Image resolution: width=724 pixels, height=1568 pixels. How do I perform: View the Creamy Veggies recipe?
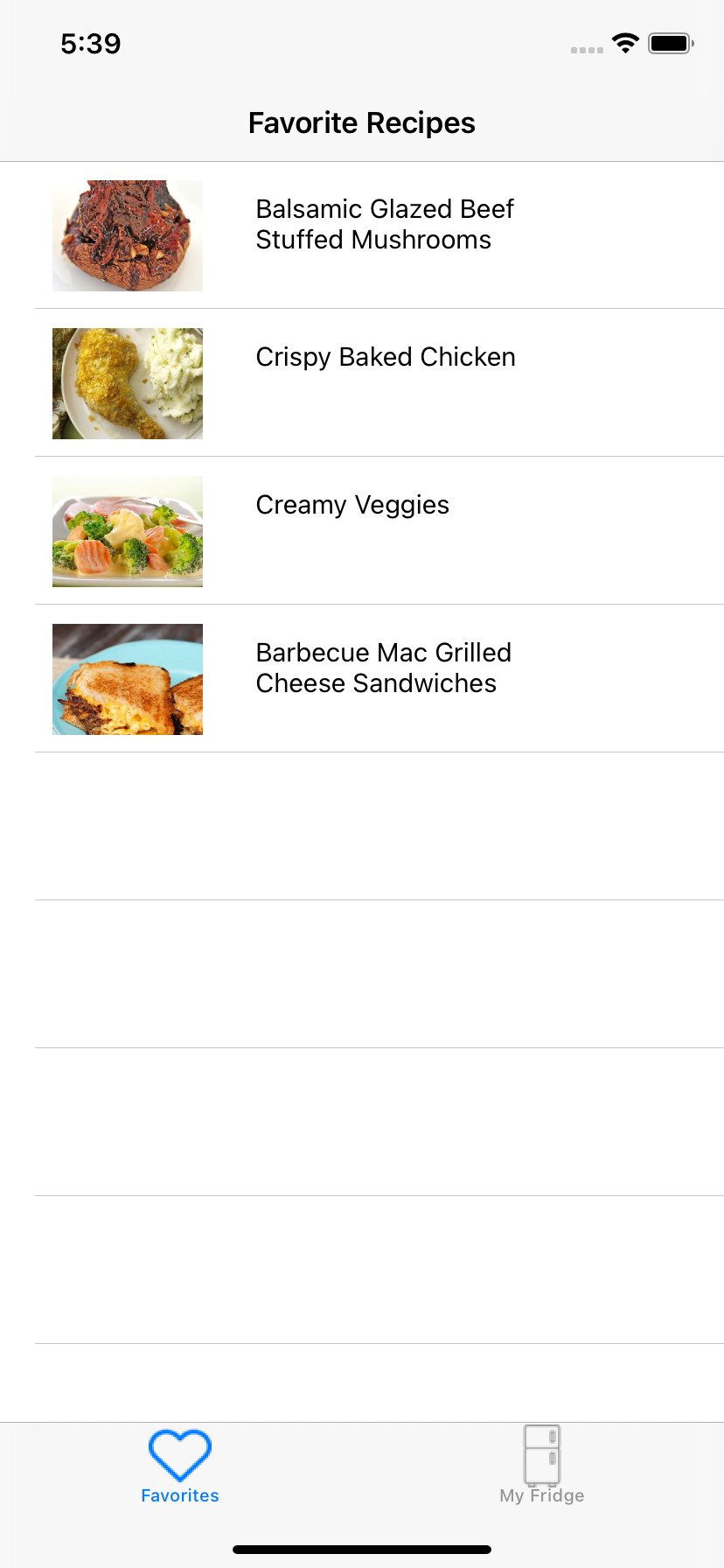[x=352, y=506]
